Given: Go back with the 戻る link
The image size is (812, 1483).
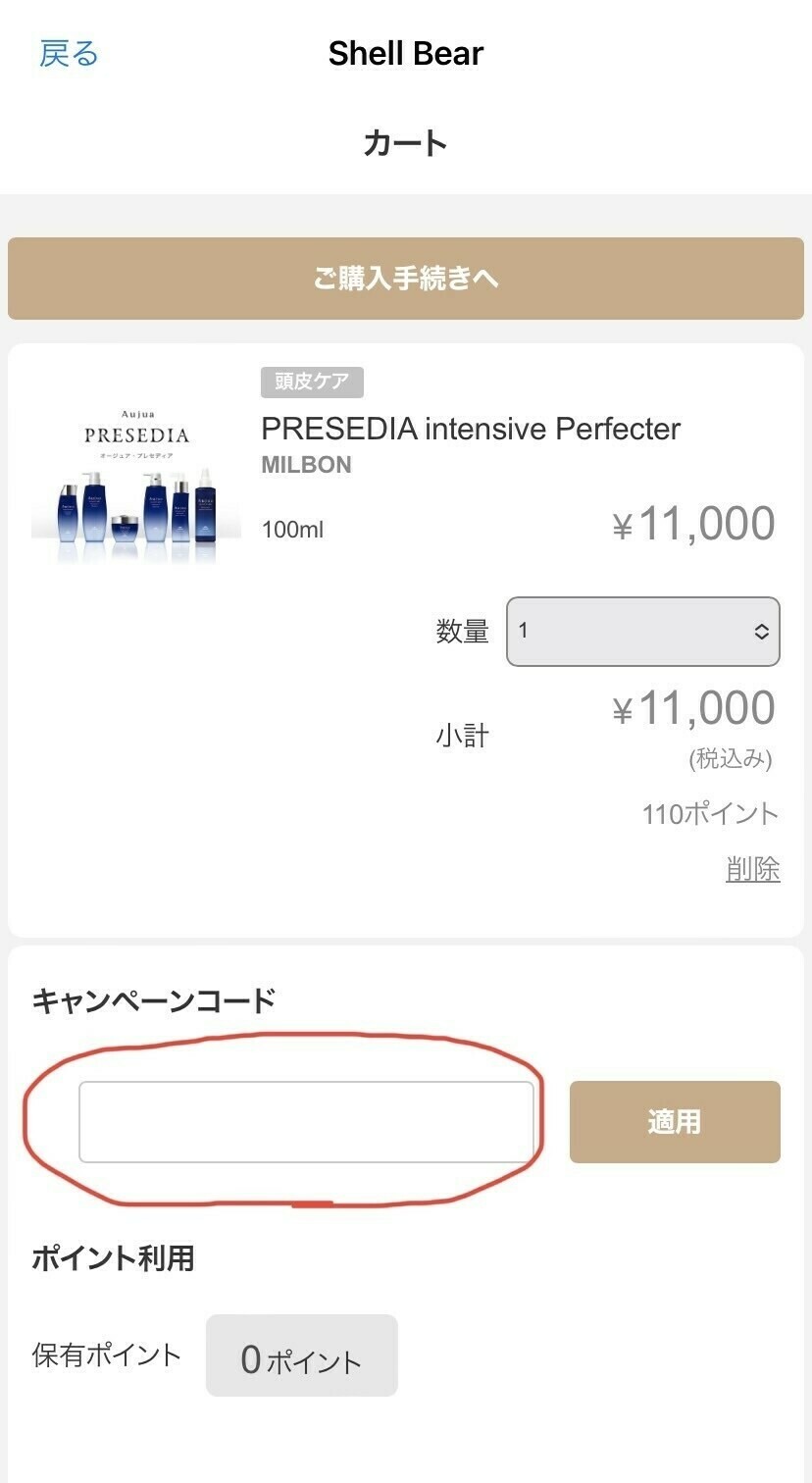Looking at the screenshot, I should pyautogui.click(x=69, y=53).
